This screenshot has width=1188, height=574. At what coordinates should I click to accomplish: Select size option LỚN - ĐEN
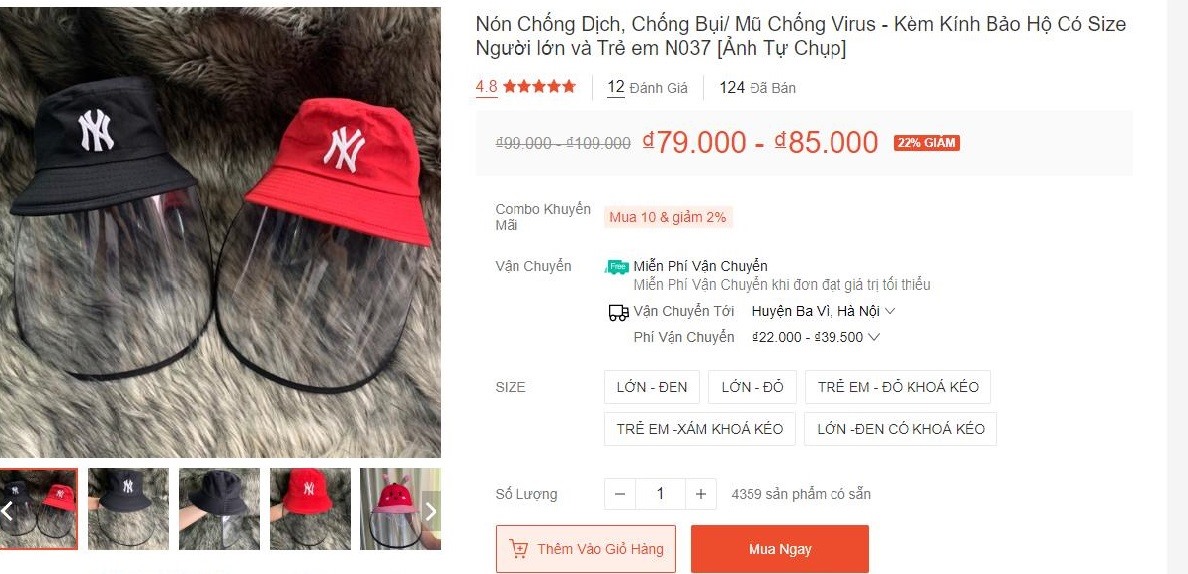pos(651,387)
